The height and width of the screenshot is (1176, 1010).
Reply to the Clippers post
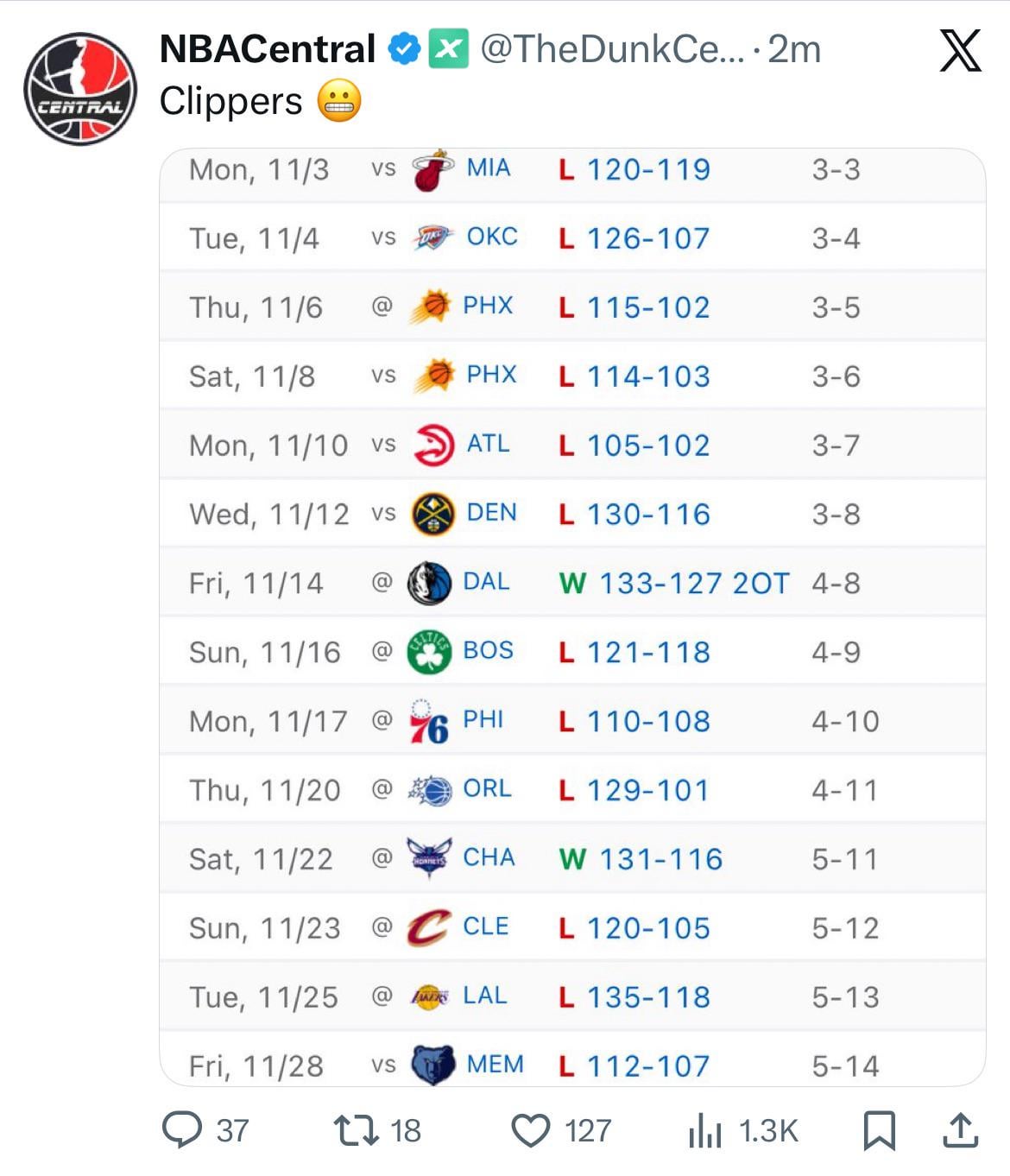(x=182, y=1129)
